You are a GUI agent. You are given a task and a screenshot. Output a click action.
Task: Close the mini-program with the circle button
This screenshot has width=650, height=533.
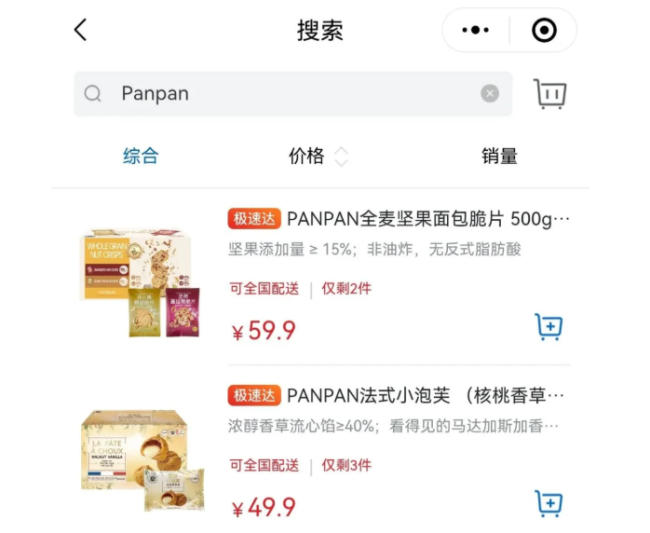[544, 30]
